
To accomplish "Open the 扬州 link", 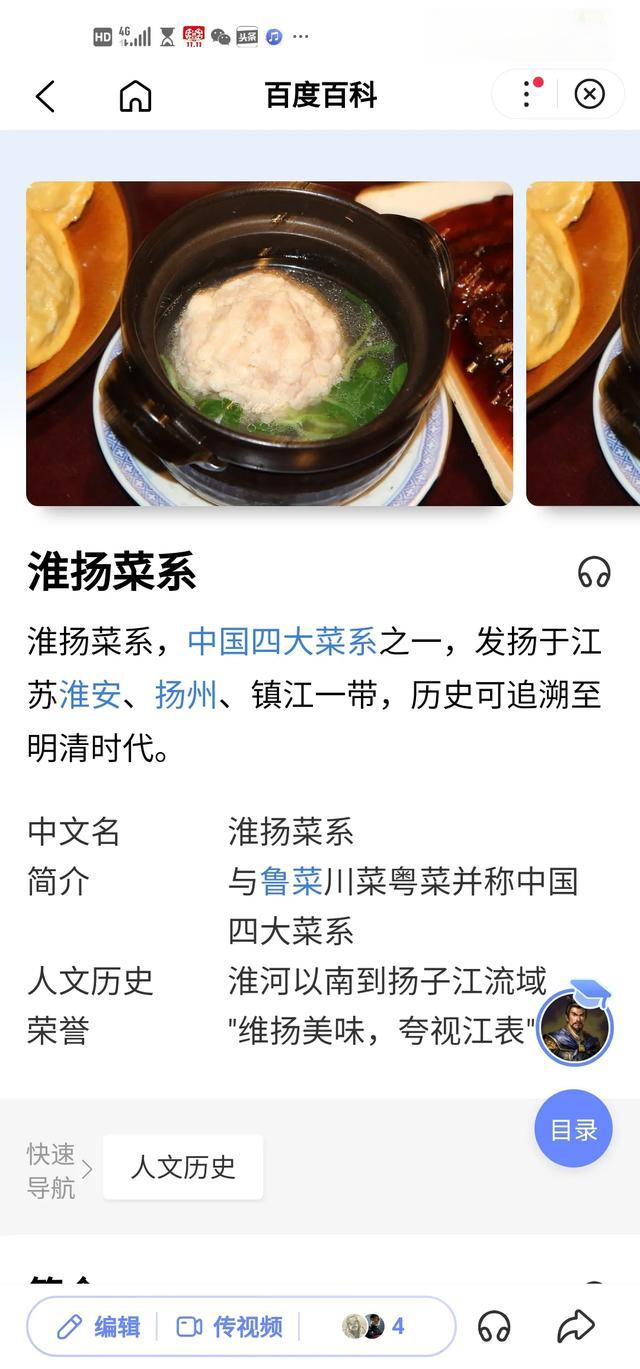I will tap(186, 694).
